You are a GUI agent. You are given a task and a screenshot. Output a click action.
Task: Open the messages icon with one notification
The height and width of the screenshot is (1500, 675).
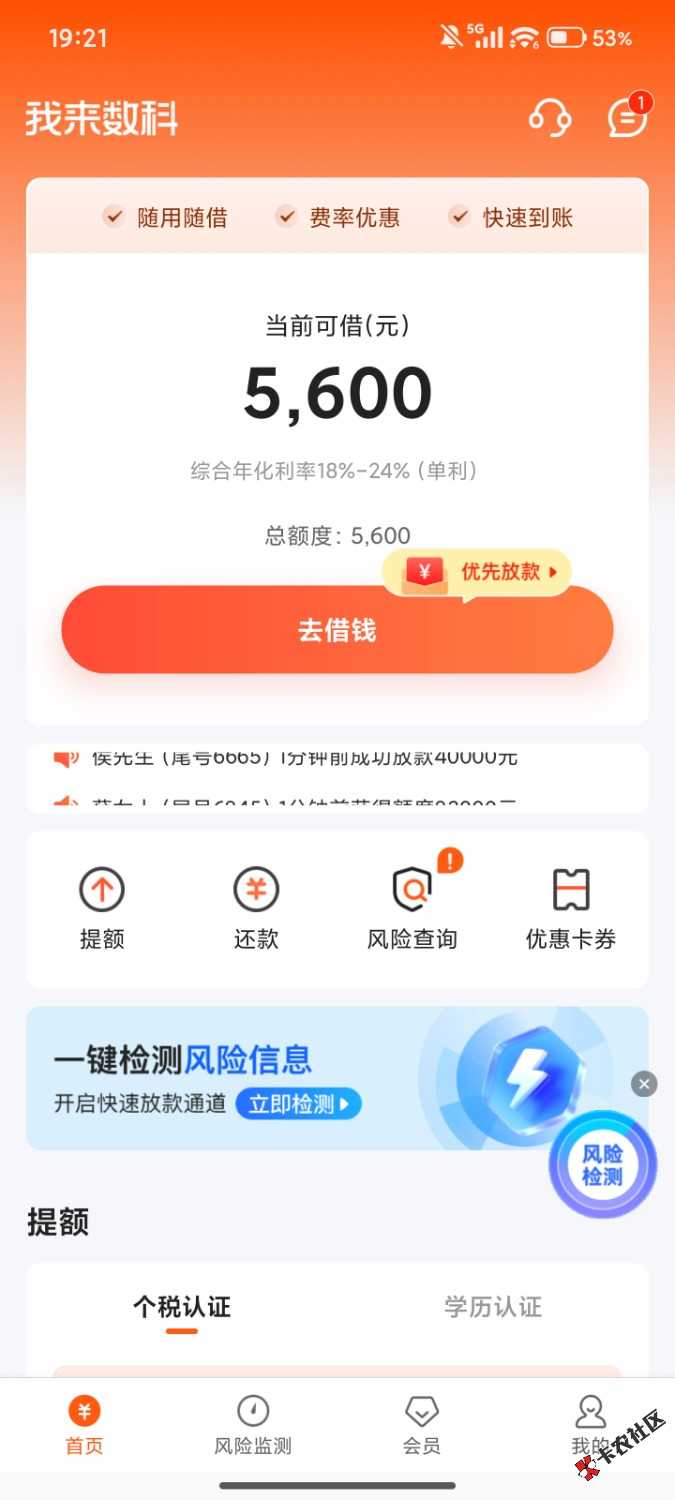point(627,118)
